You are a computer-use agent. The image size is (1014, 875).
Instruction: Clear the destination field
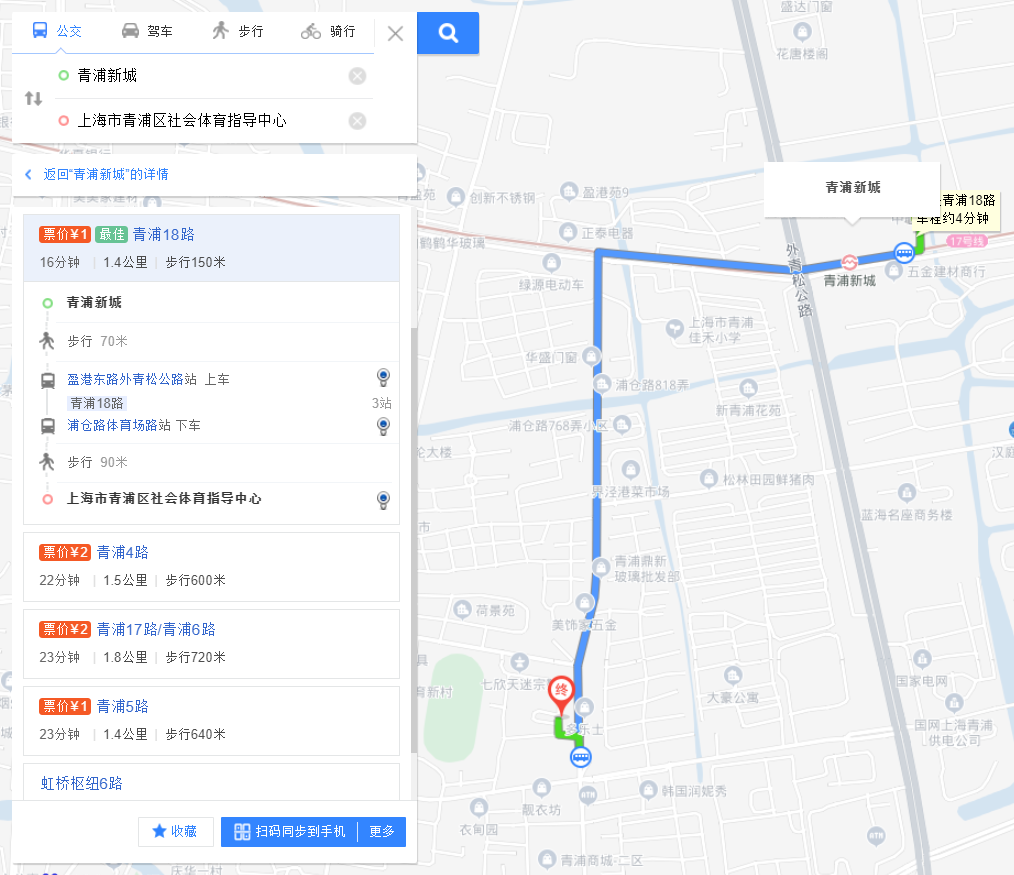coord(357,121)
